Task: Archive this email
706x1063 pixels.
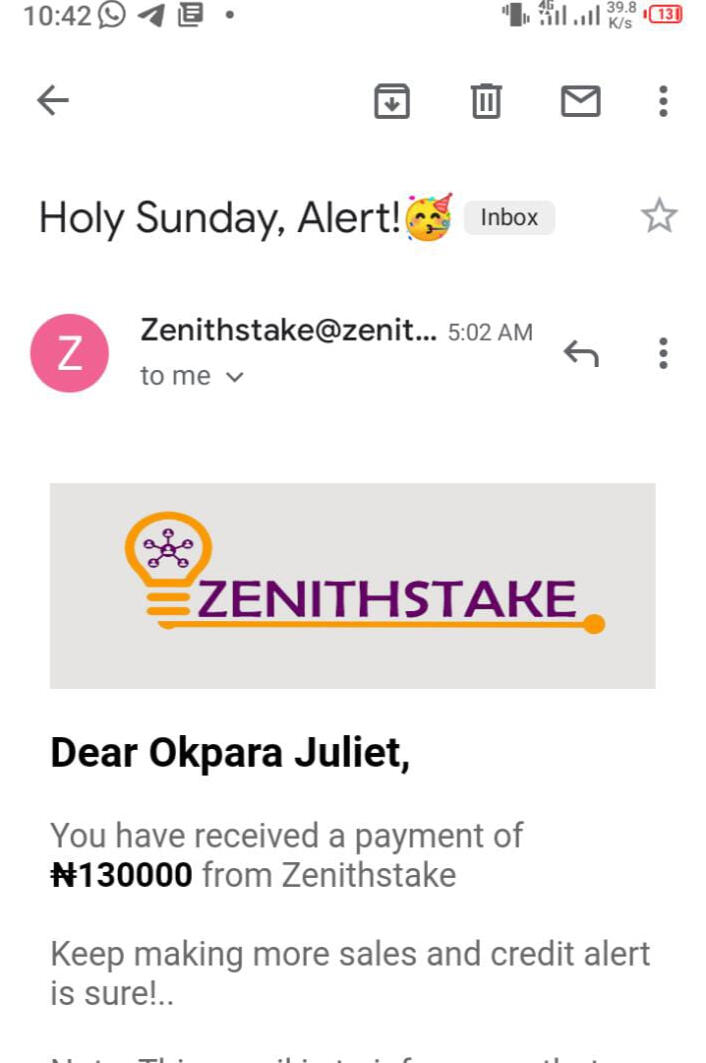Action: tap(392, 101)
